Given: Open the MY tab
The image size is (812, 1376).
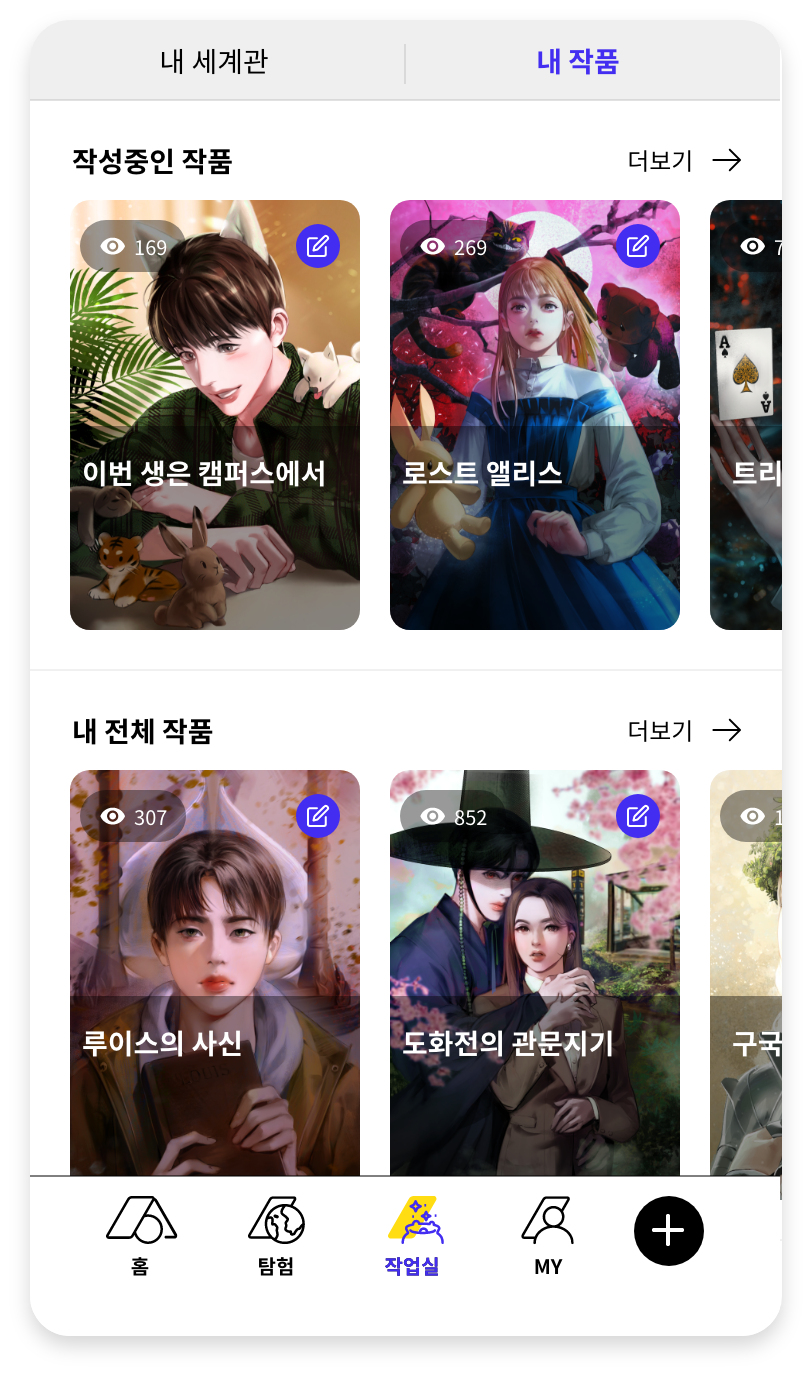Looking at the screenshot, I should point(547,1236).
